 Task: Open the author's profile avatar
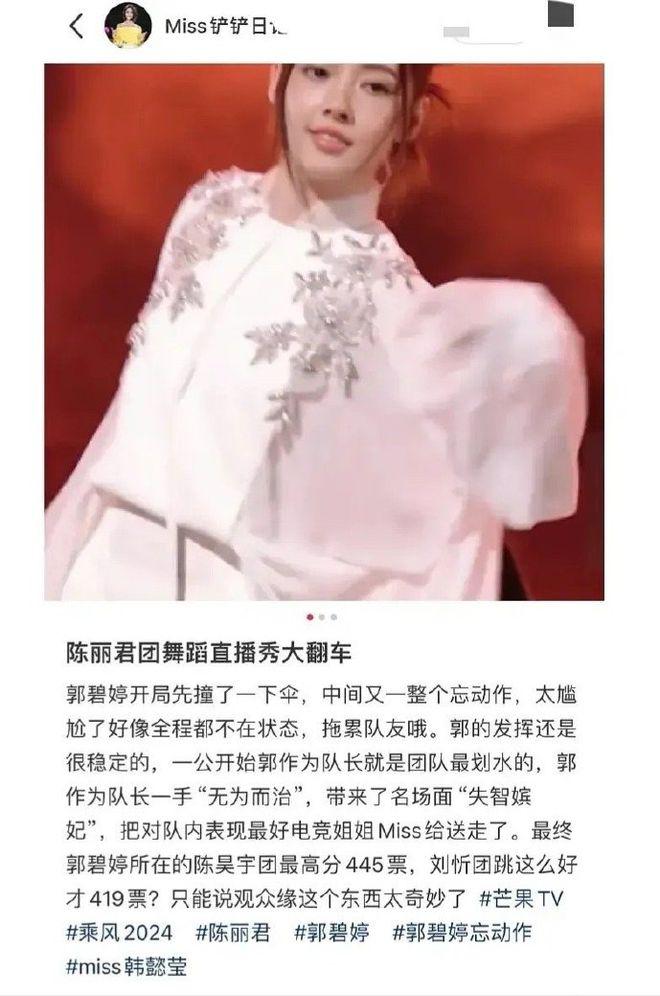click(x=128, y=27)
